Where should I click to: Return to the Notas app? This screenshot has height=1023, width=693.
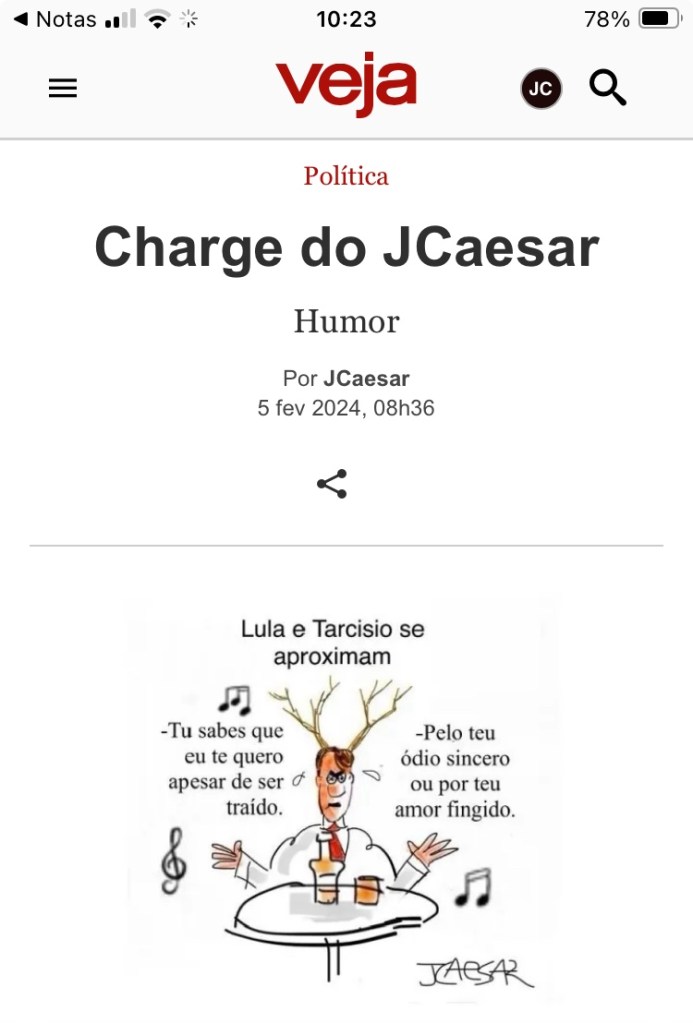point(54,19)
